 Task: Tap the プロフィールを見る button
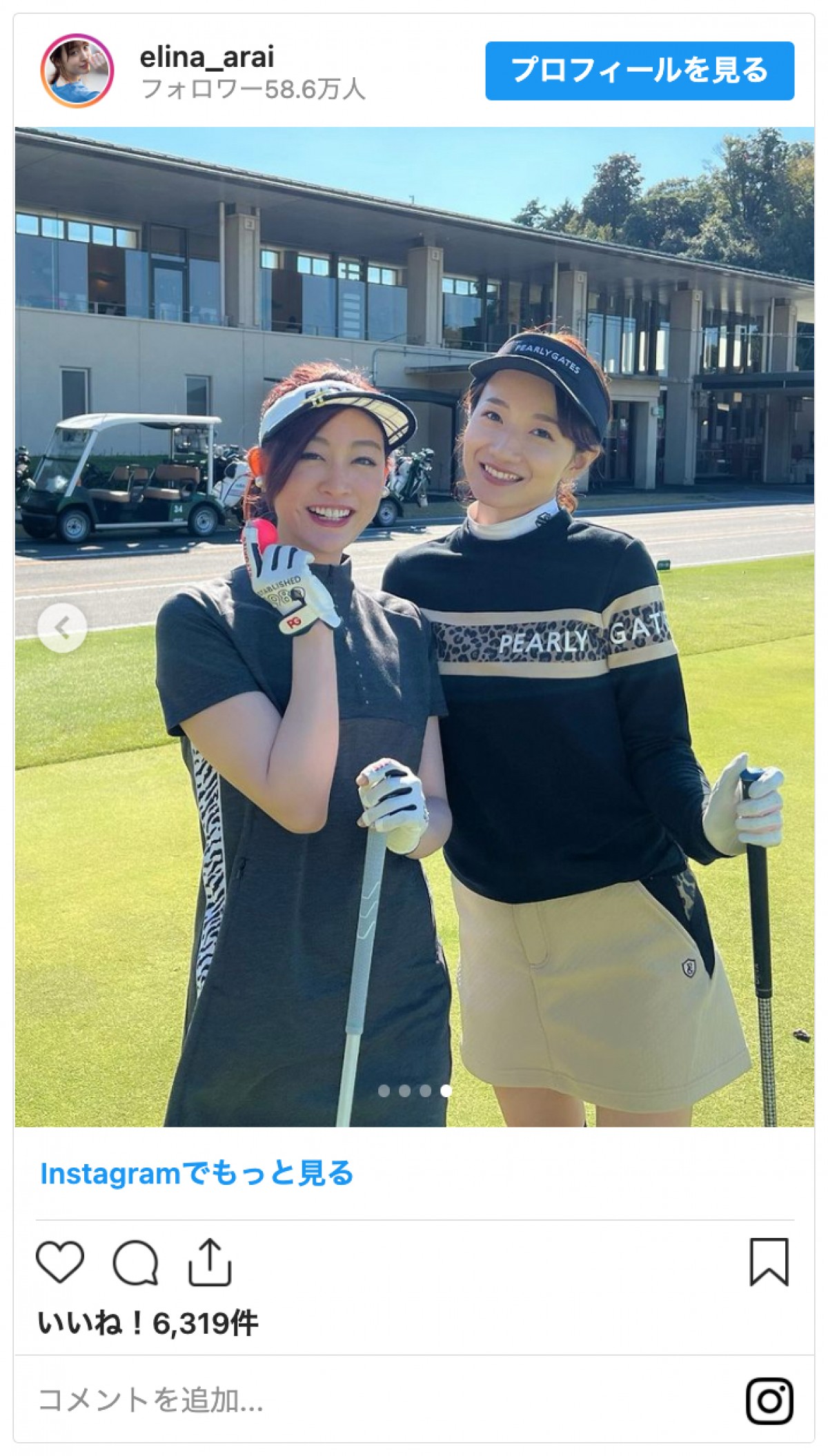tap(639, 70)
